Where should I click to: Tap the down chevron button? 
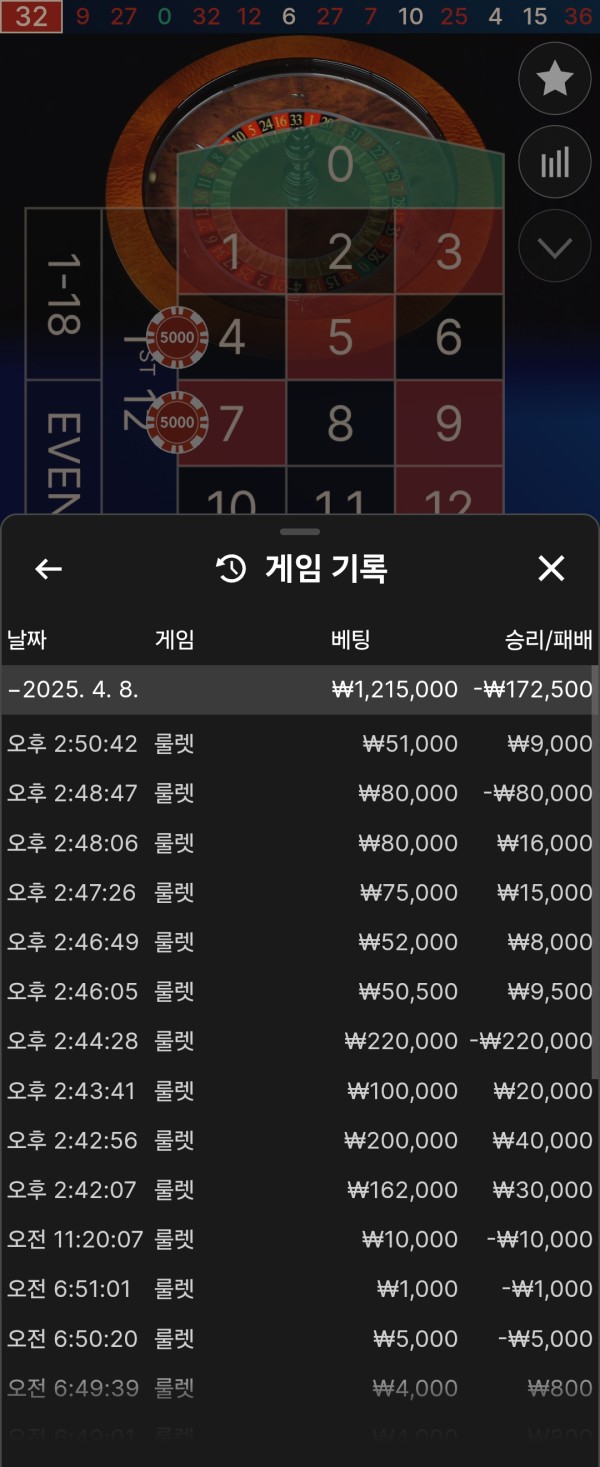(x=554, y=247)
